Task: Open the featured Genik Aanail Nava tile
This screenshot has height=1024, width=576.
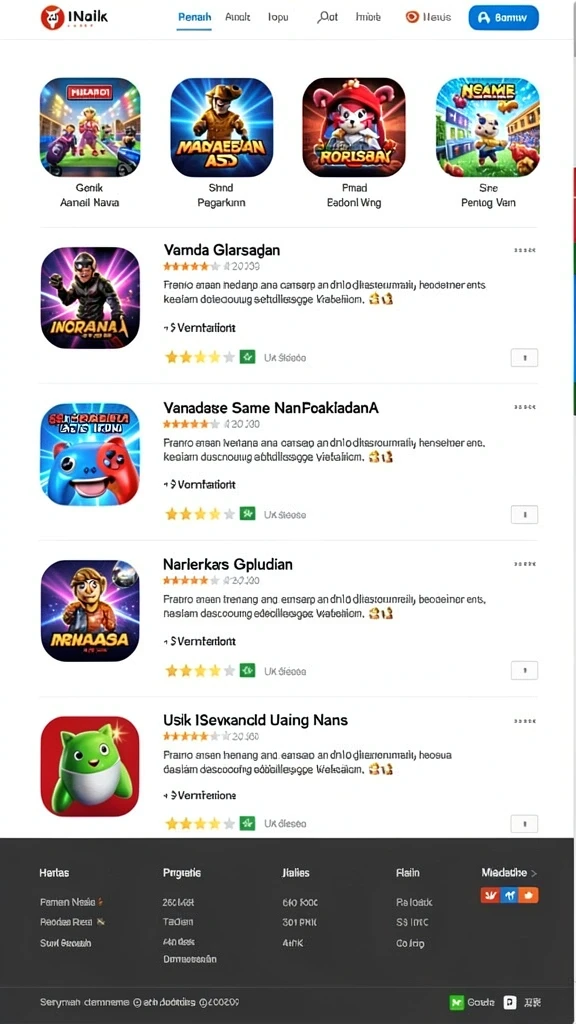Action: (x=90, y=142)
